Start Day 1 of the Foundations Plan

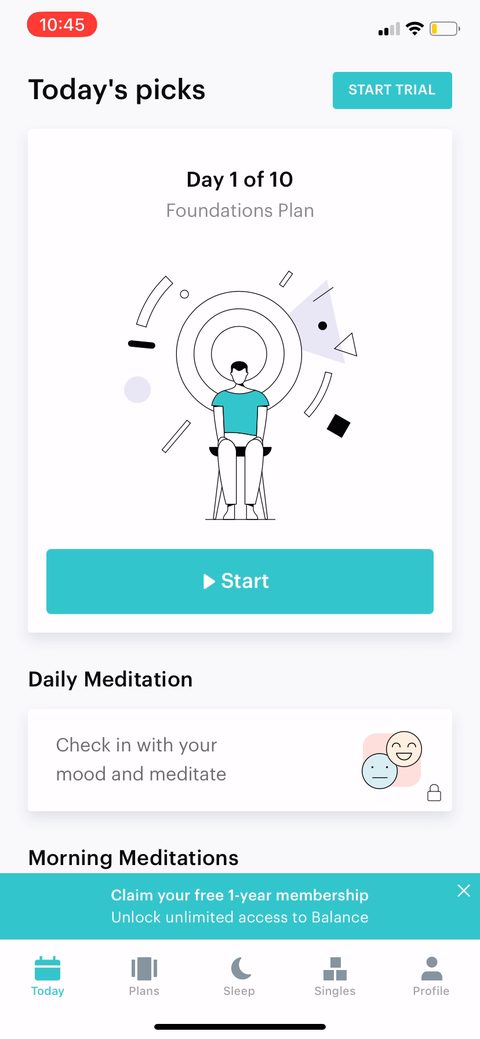(239, 581)
